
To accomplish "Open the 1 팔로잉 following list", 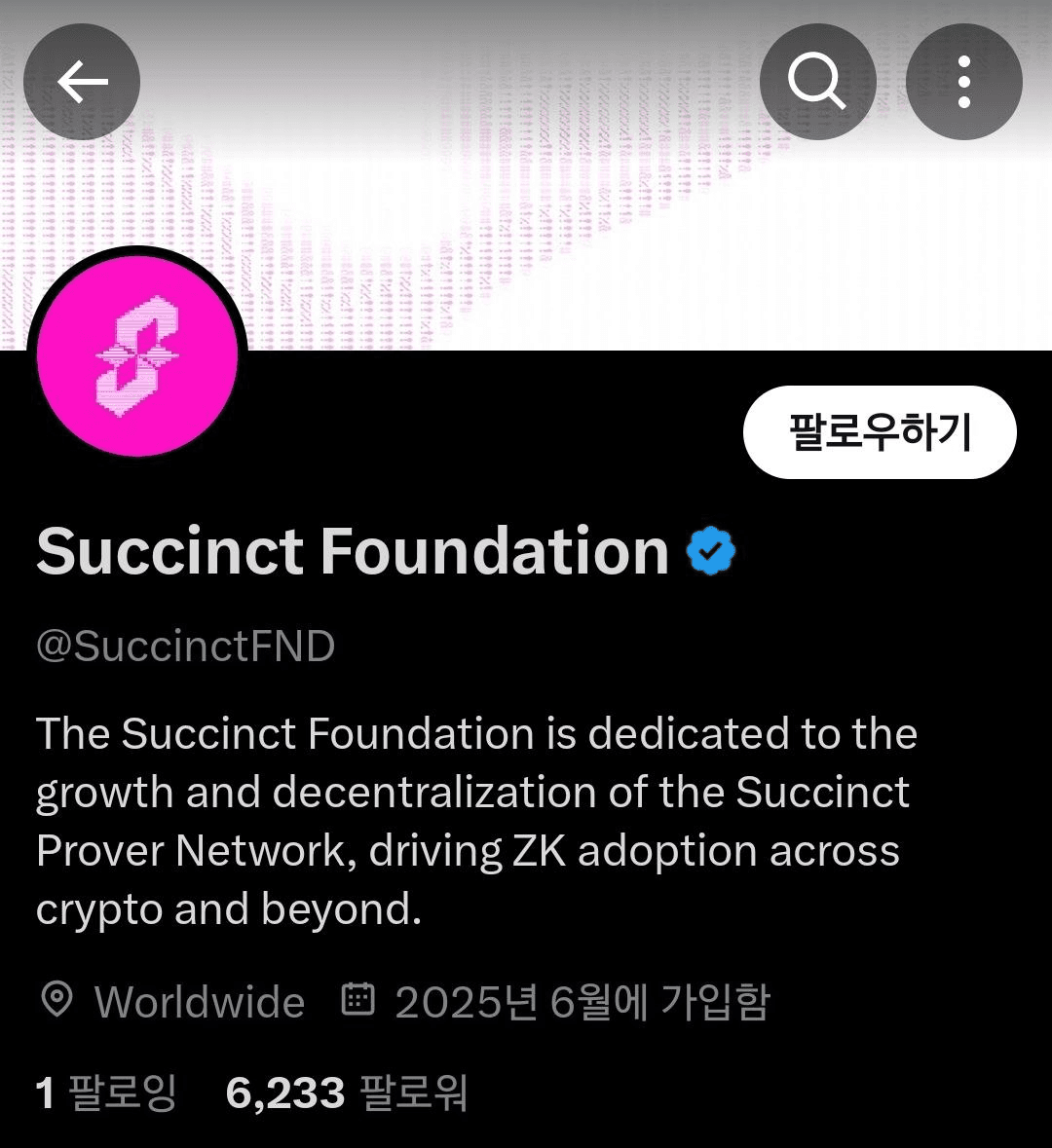I will (106, 1092).
